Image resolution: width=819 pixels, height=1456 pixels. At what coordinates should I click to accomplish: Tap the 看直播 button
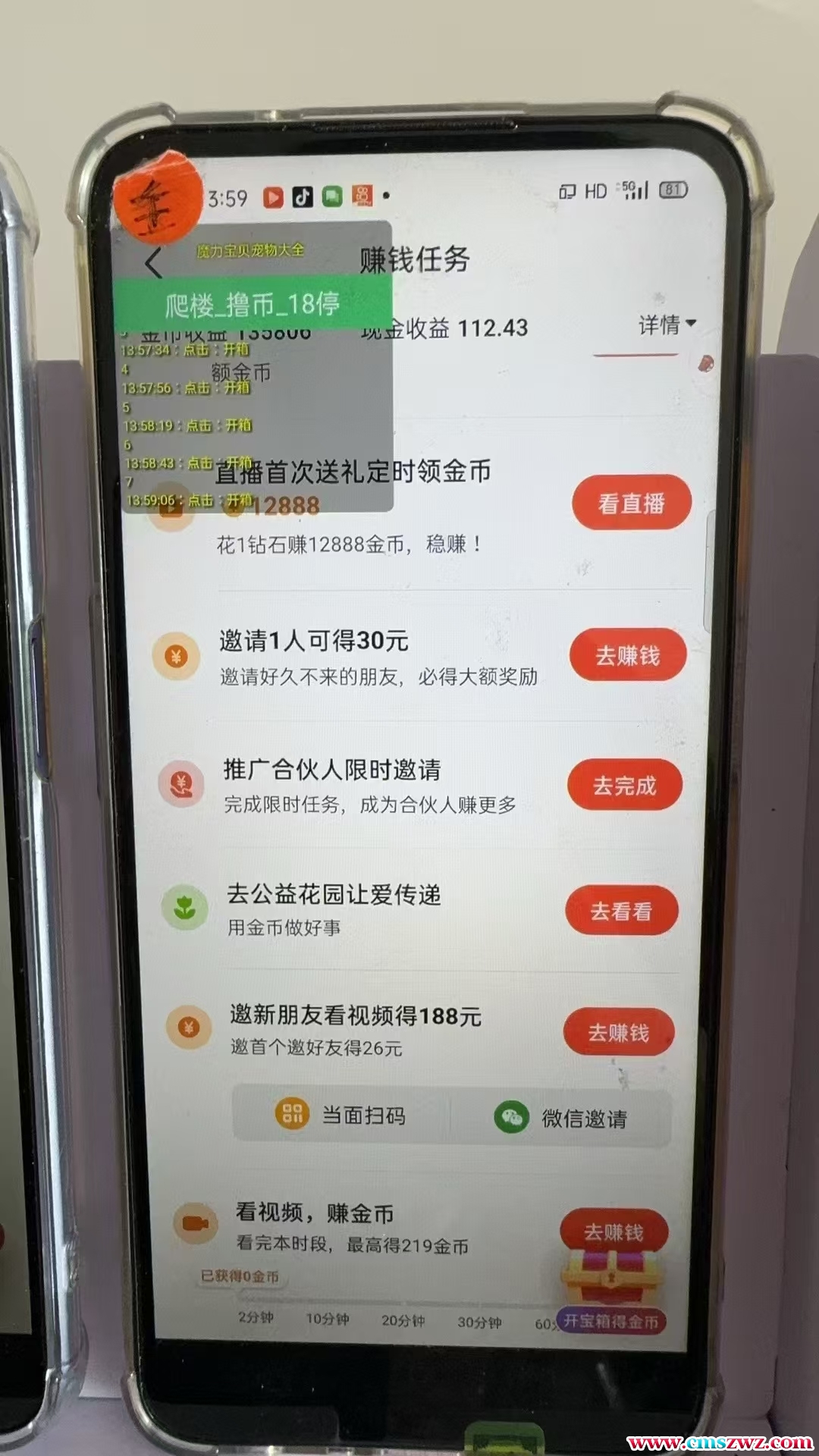(631, 503)
